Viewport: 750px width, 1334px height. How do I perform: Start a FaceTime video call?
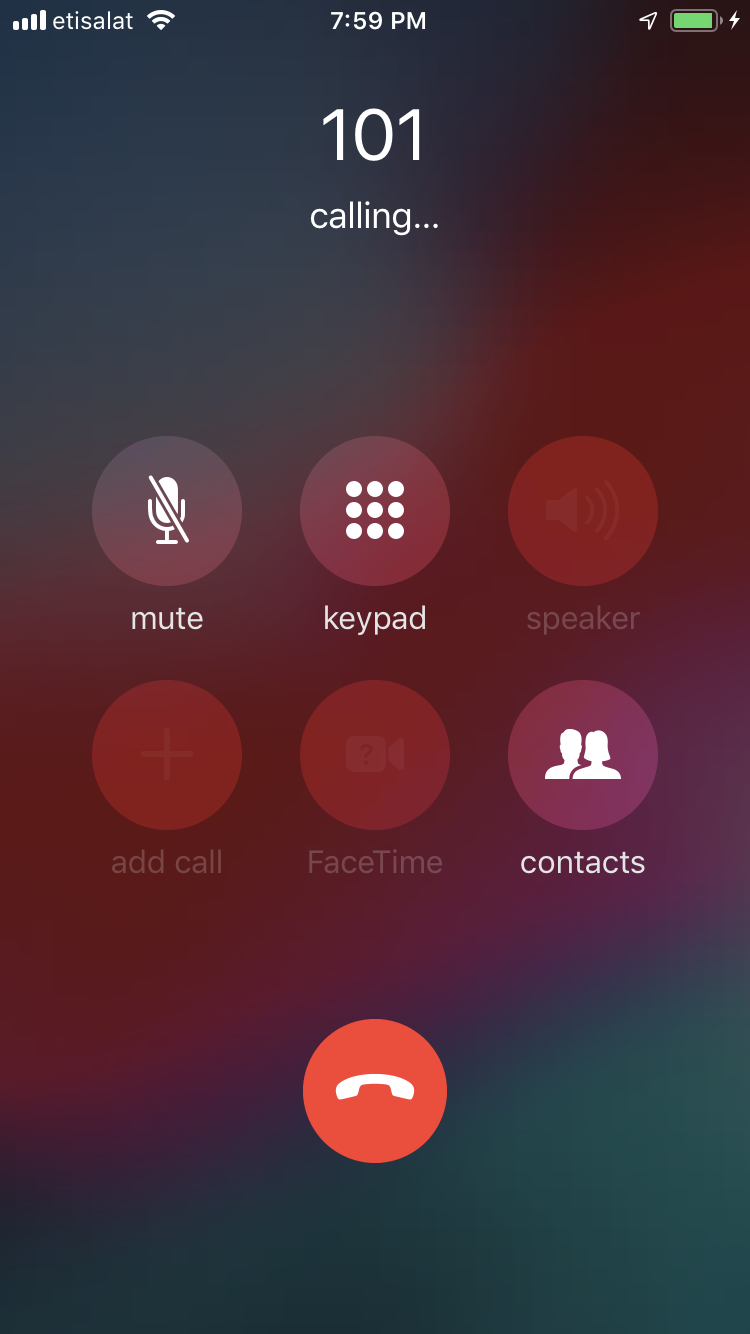(375, 754)
